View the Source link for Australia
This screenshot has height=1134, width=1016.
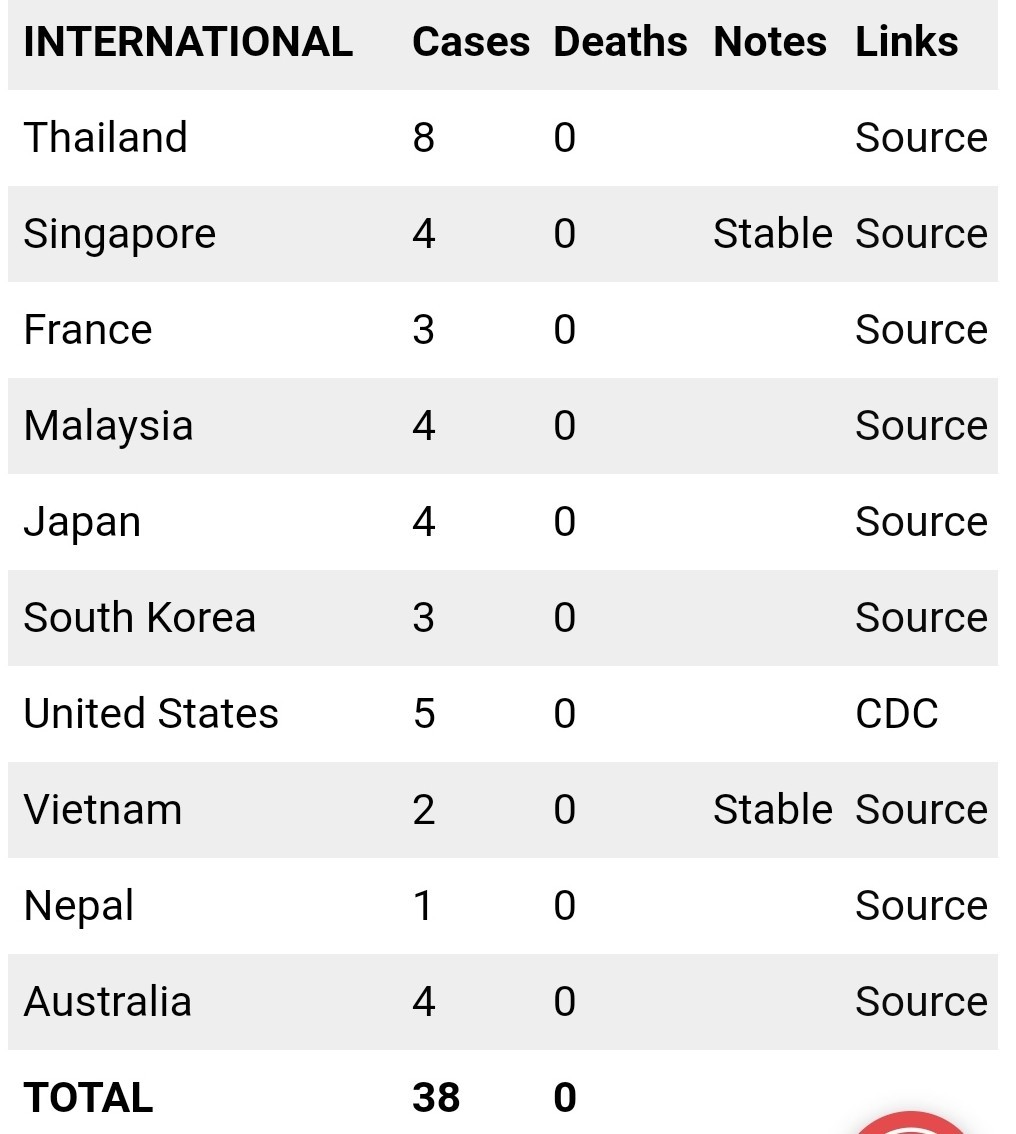coord(921,1002)
